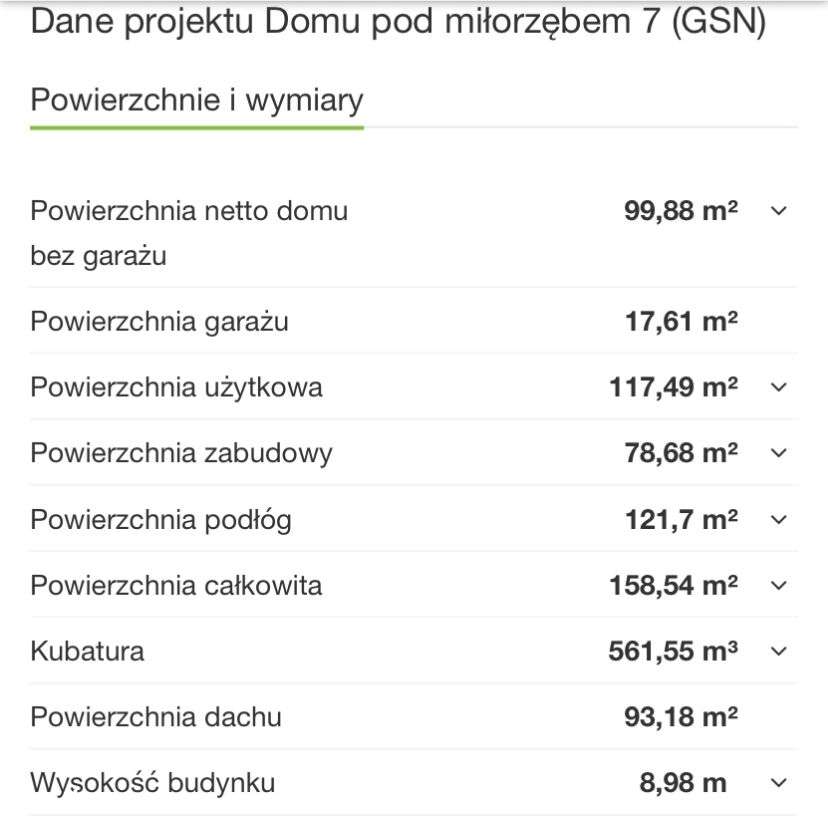Expand the Powierzchnia netto domu row

pos(780,211)
